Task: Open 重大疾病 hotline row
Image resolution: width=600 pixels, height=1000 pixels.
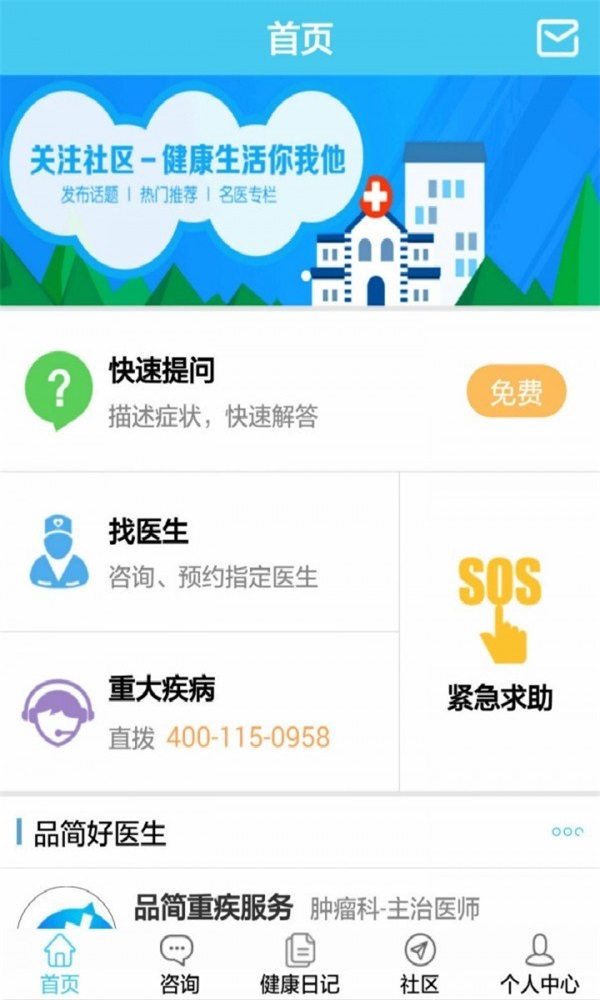Action: pyautogui.click(x=200, y=712)
